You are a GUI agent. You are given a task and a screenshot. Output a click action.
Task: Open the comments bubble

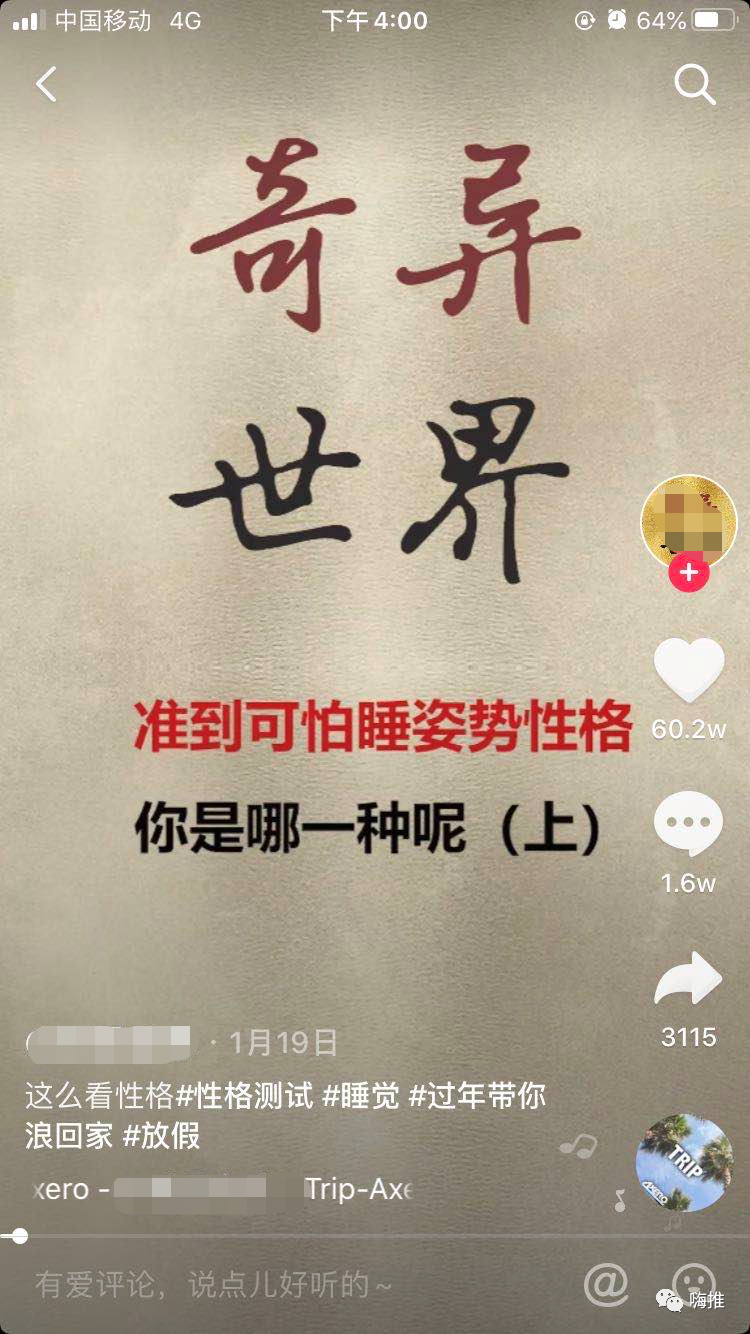click(x=688, y=824)
